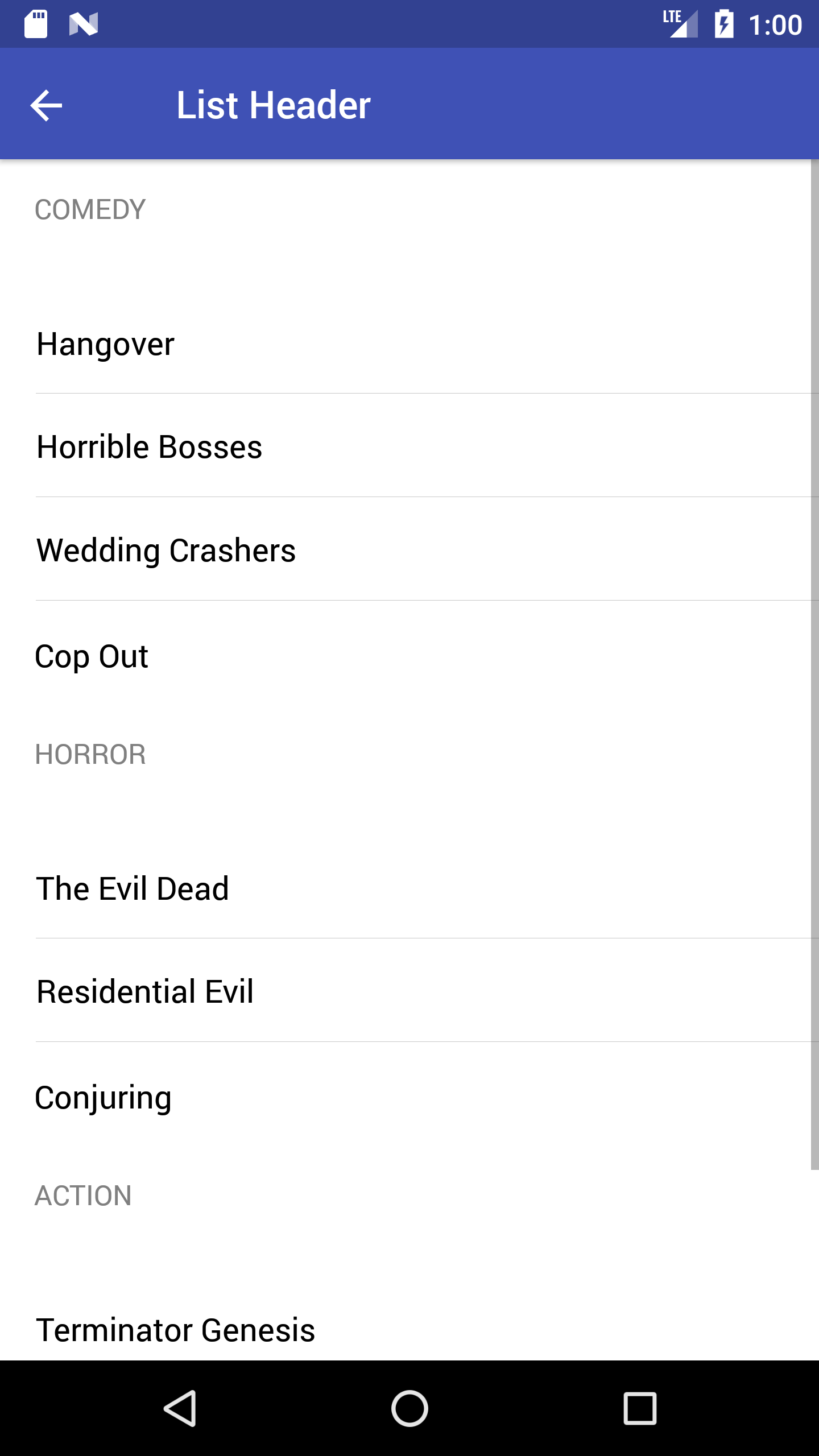The height and width of the screenshot is (1456, 819).
Task: Tap the system home button
Action: point(409,1409)
